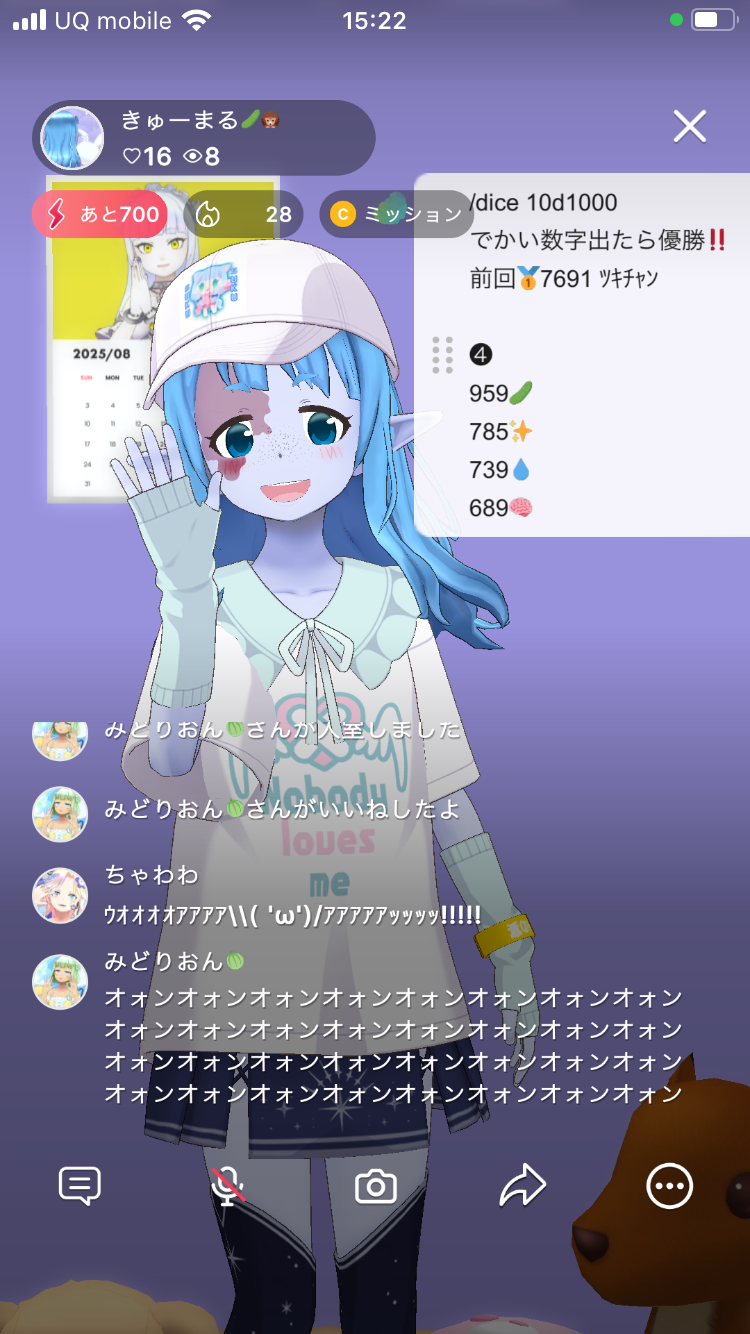Open the ミッション chip

[x=396, y=215]
